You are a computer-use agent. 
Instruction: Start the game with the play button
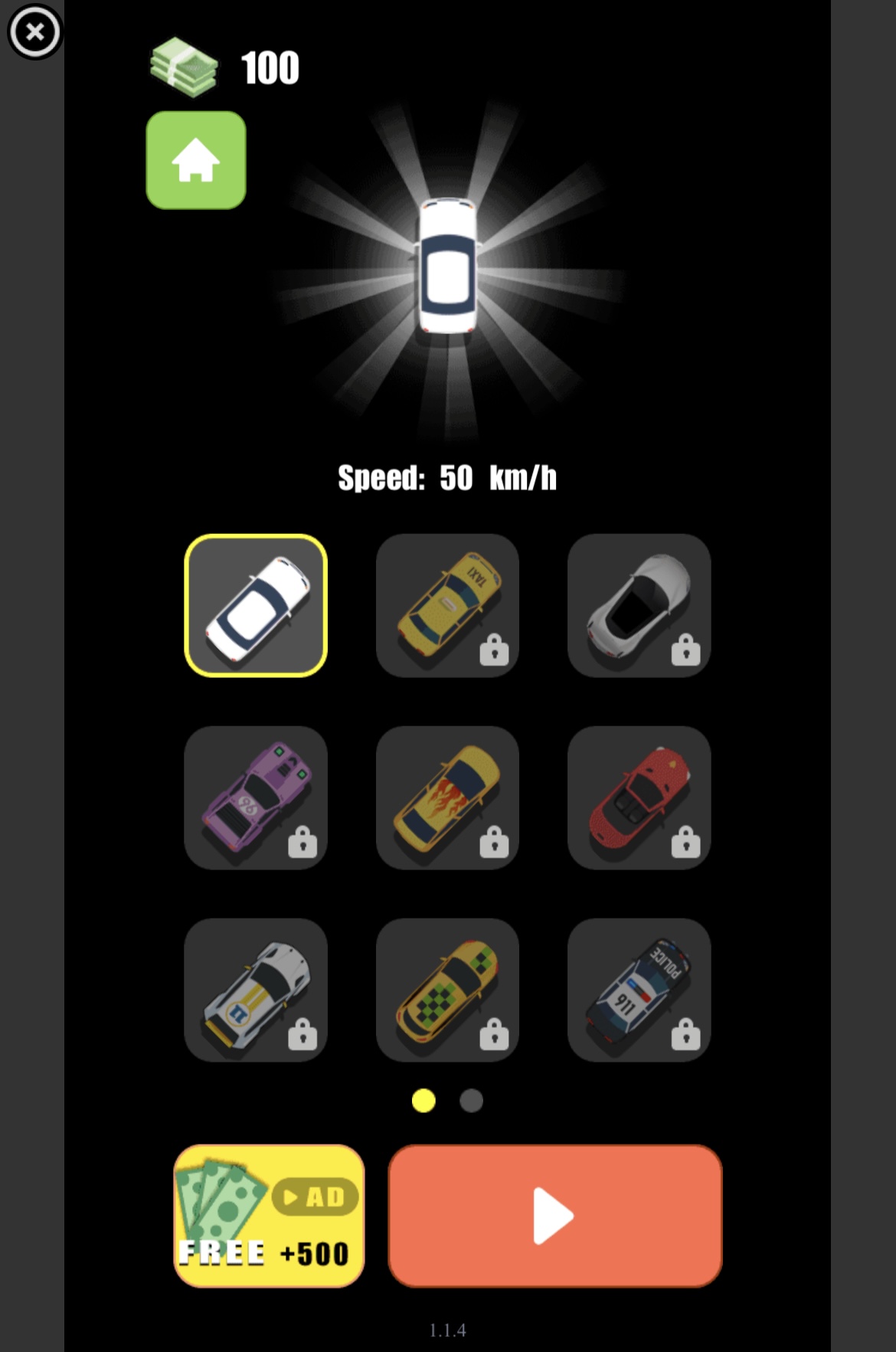554,1216
